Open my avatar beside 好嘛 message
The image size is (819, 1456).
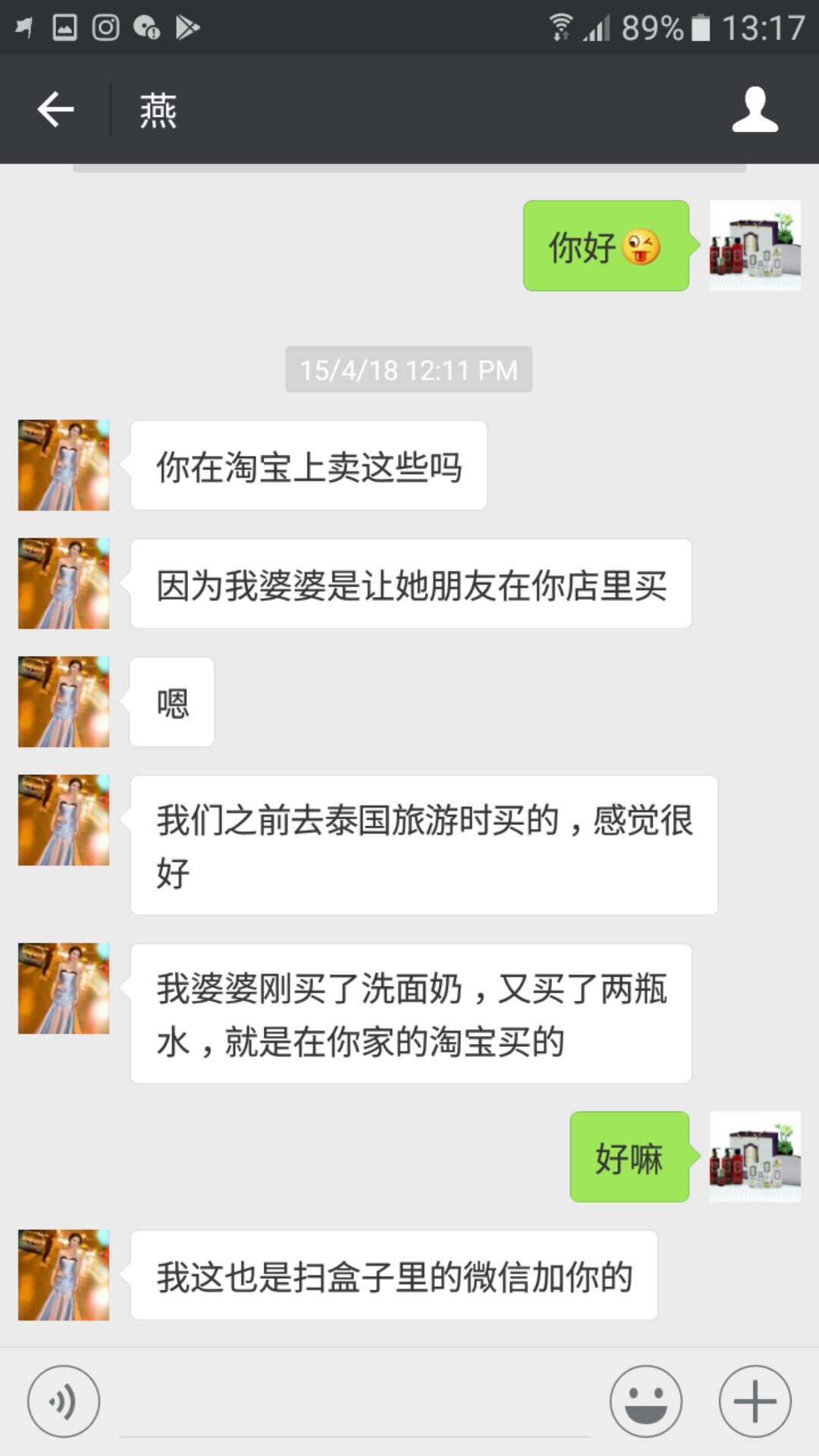tap(755, 1156)
